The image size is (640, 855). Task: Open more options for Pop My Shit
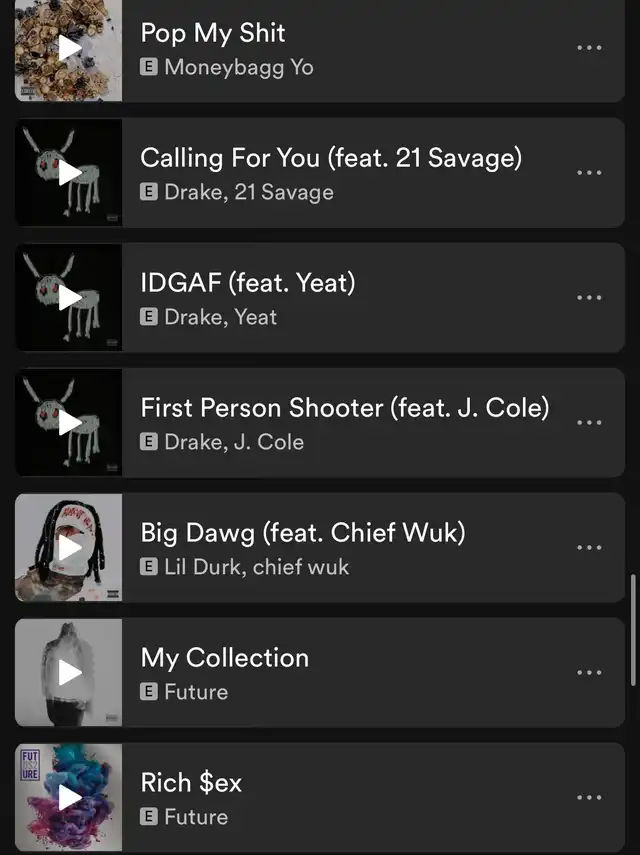[590, 48]
